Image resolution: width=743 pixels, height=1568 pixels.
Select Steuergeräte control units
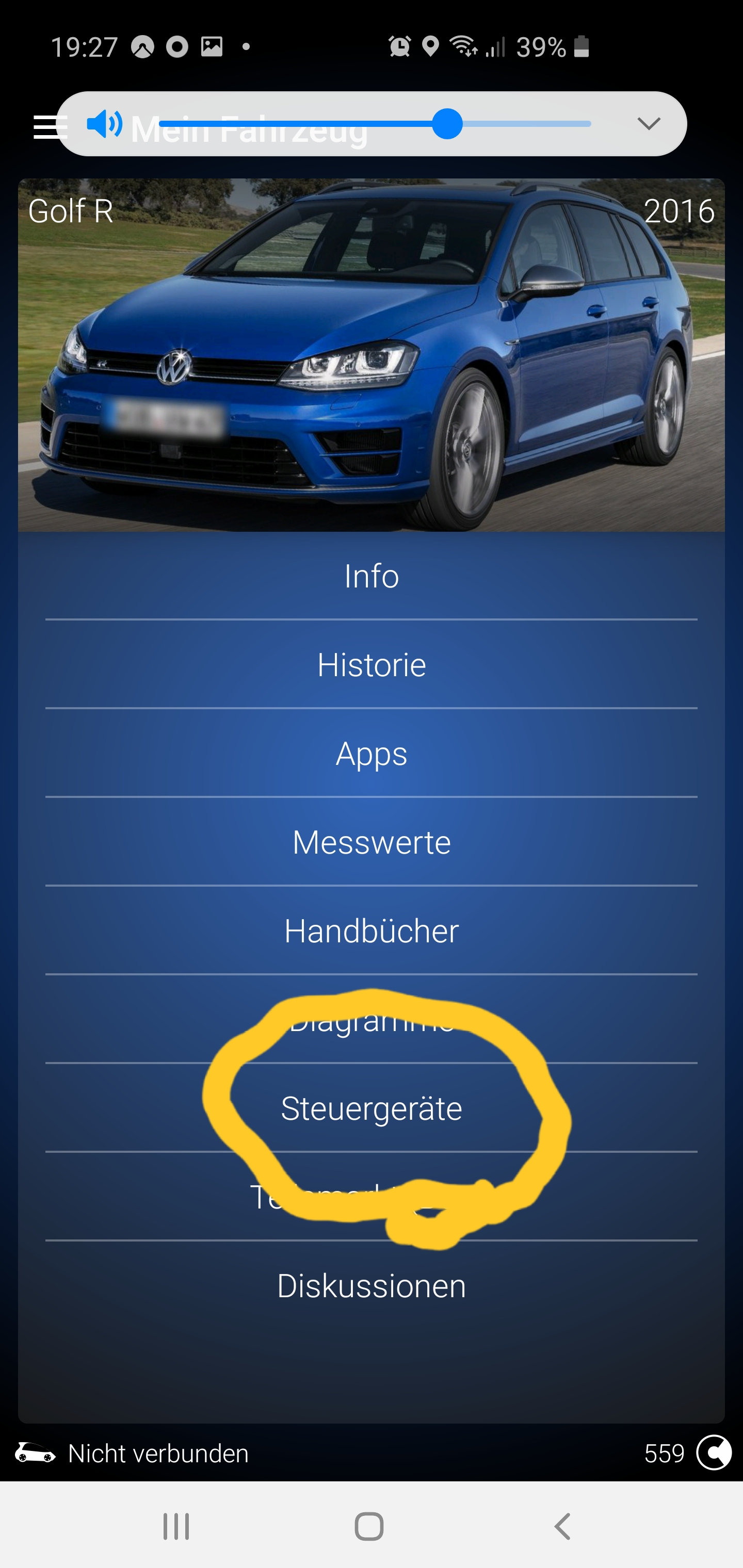pyautogui.click(x=372, y=1108)
